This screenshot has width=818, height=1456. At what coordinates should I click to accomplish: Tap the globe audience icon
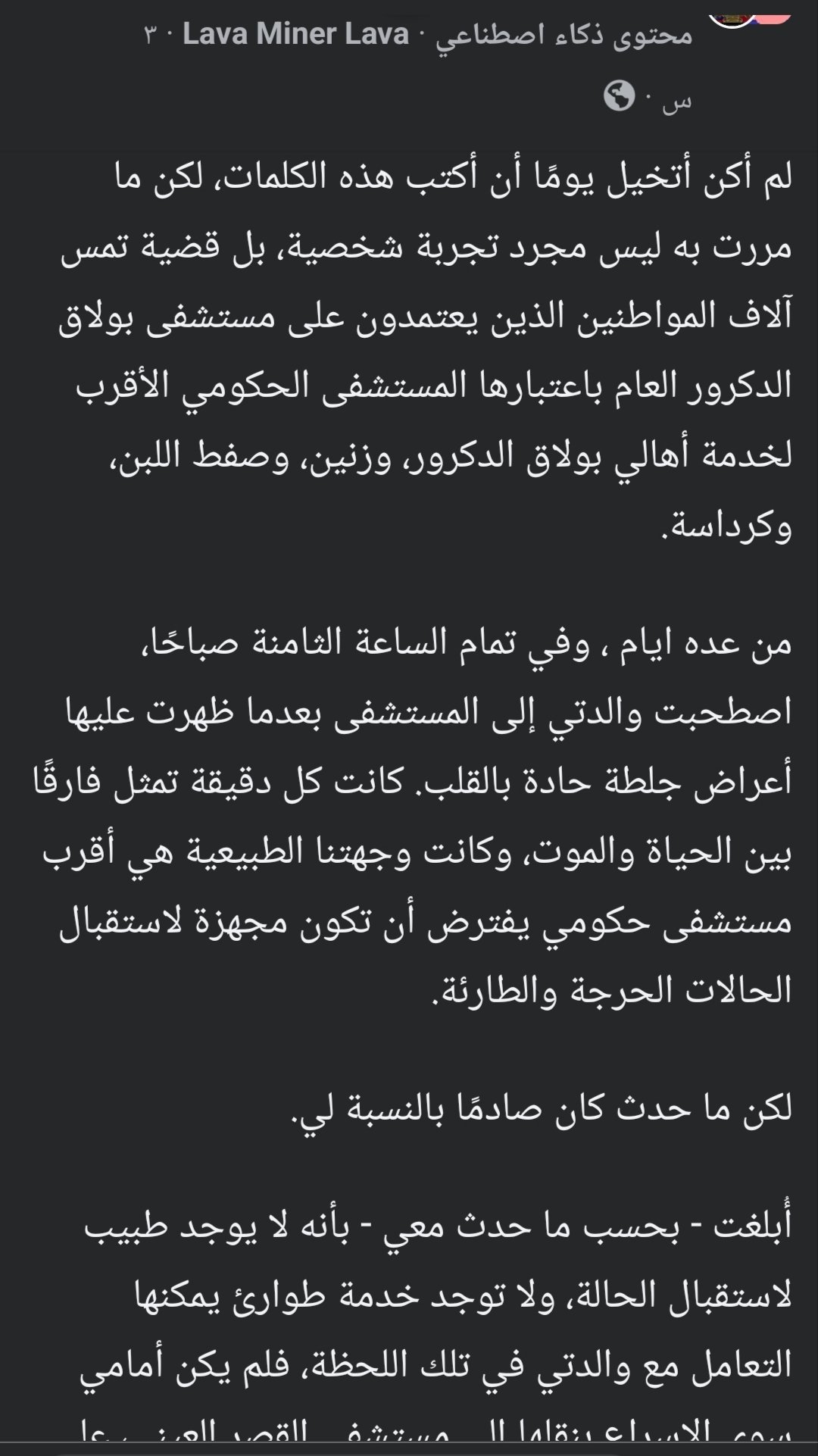[x=619, y=96]
